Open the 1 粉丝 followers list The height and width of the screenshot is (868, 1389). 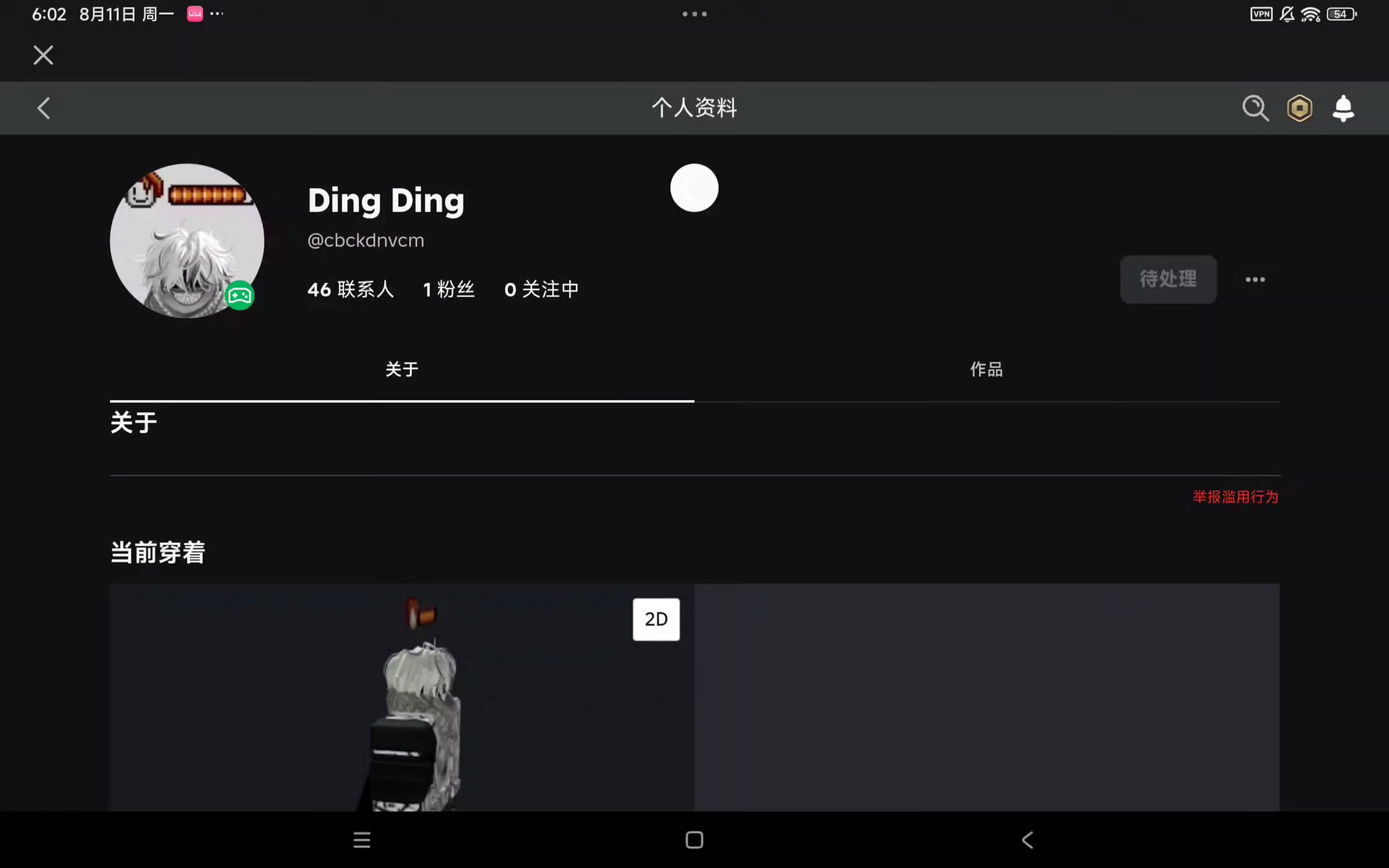449,289
